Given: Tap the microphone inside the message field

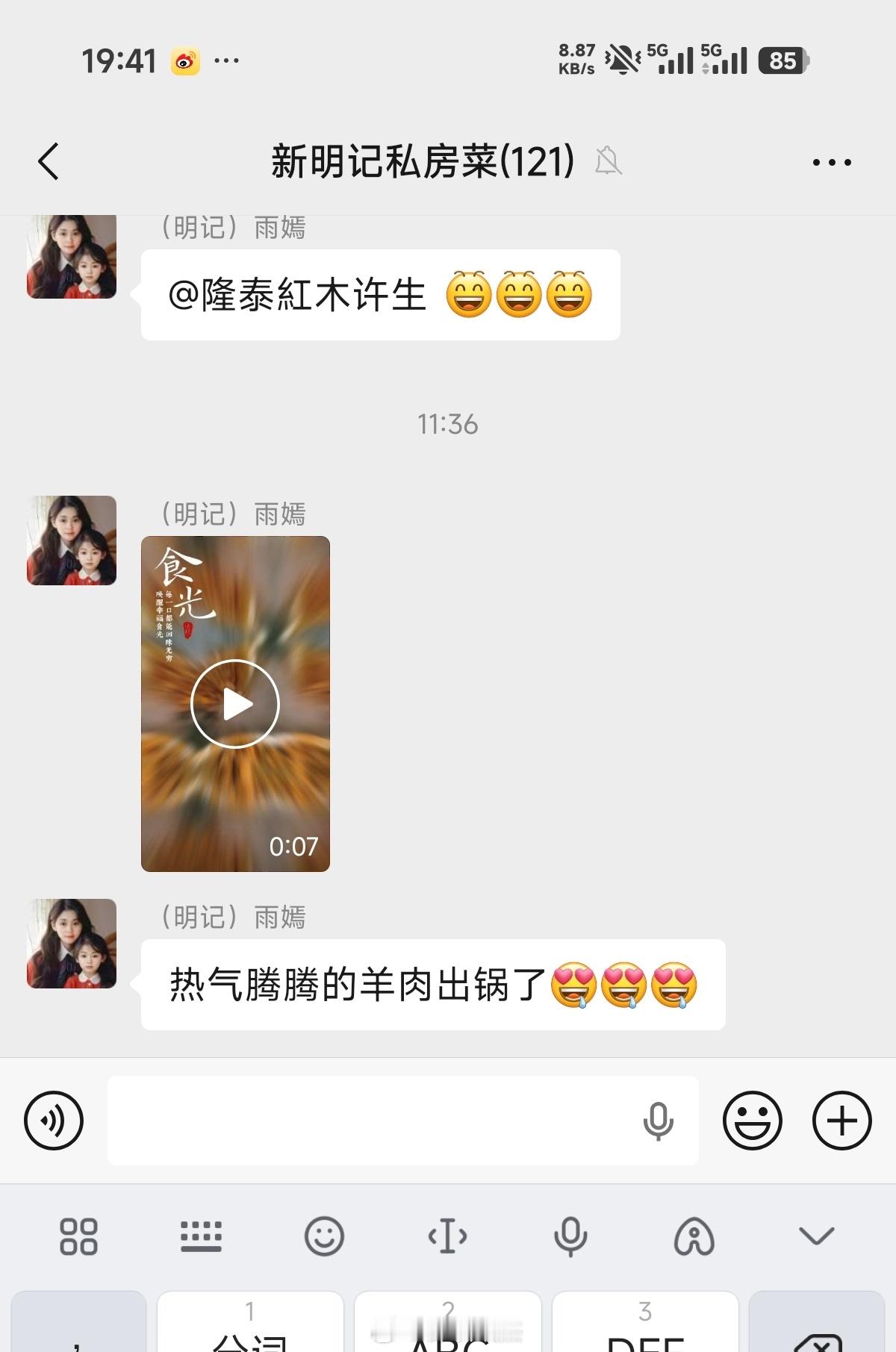Looking at the screenshot, I should [658, 1121].
